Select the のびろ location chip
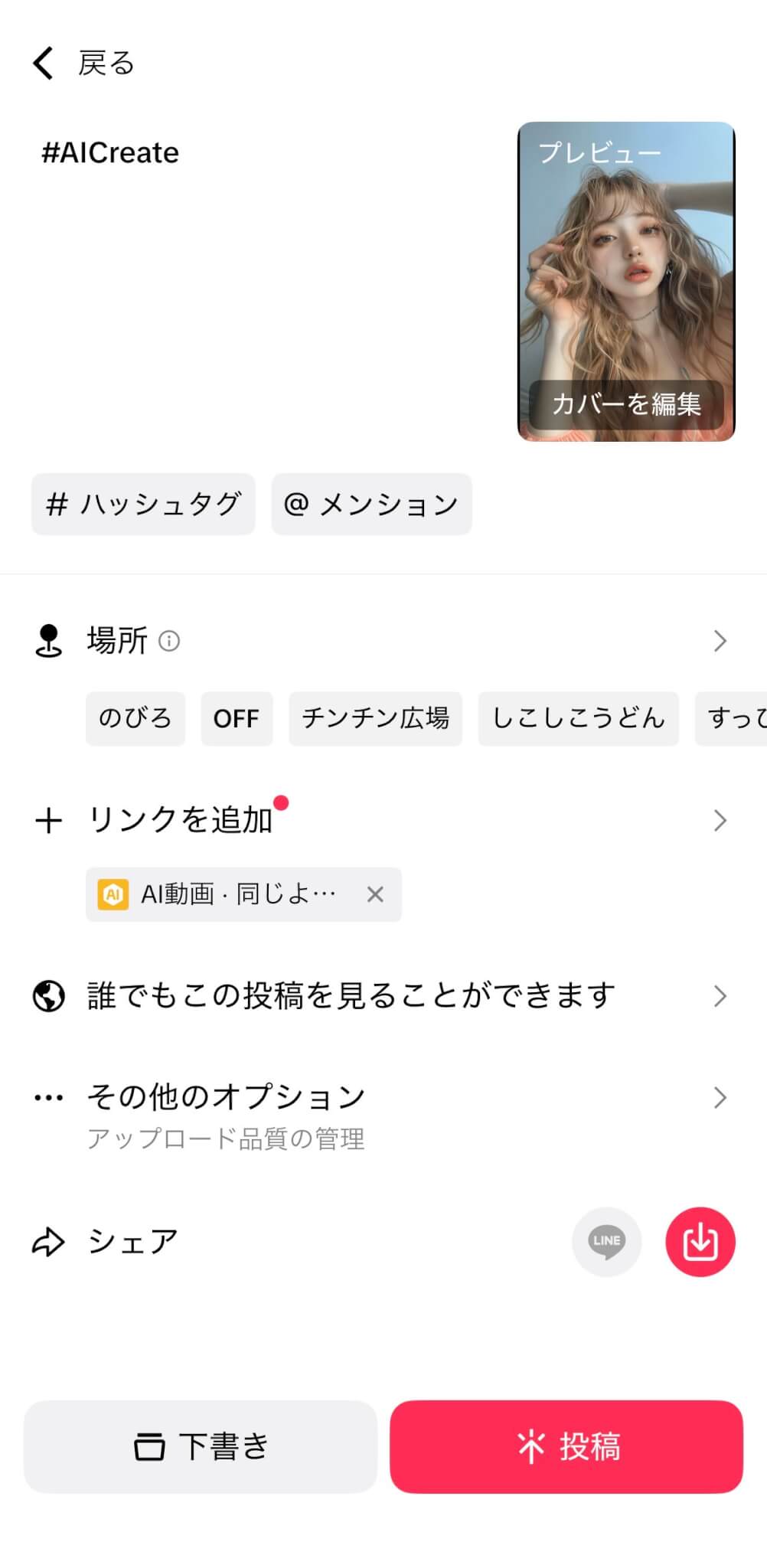Viewport: 767px width, 1568px height. 135,718
